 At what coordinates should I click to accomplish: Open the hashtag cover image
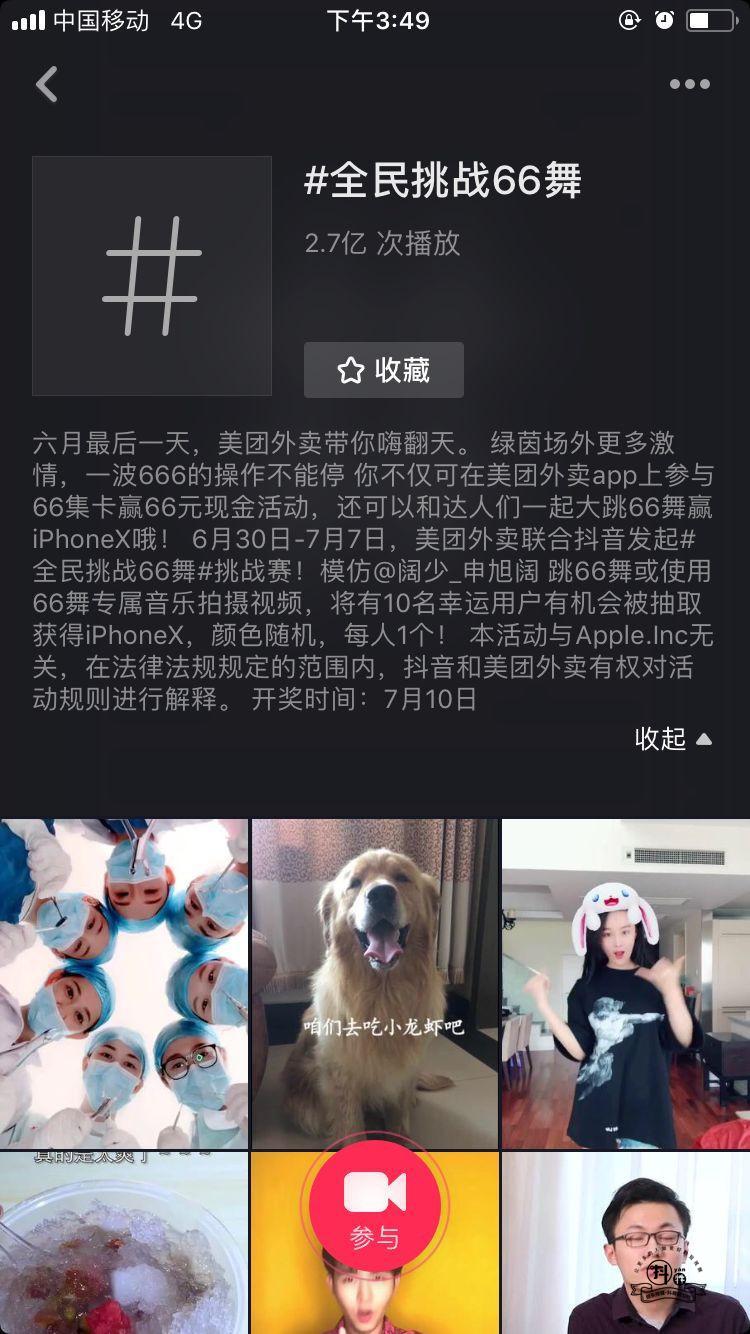[152, 276]
